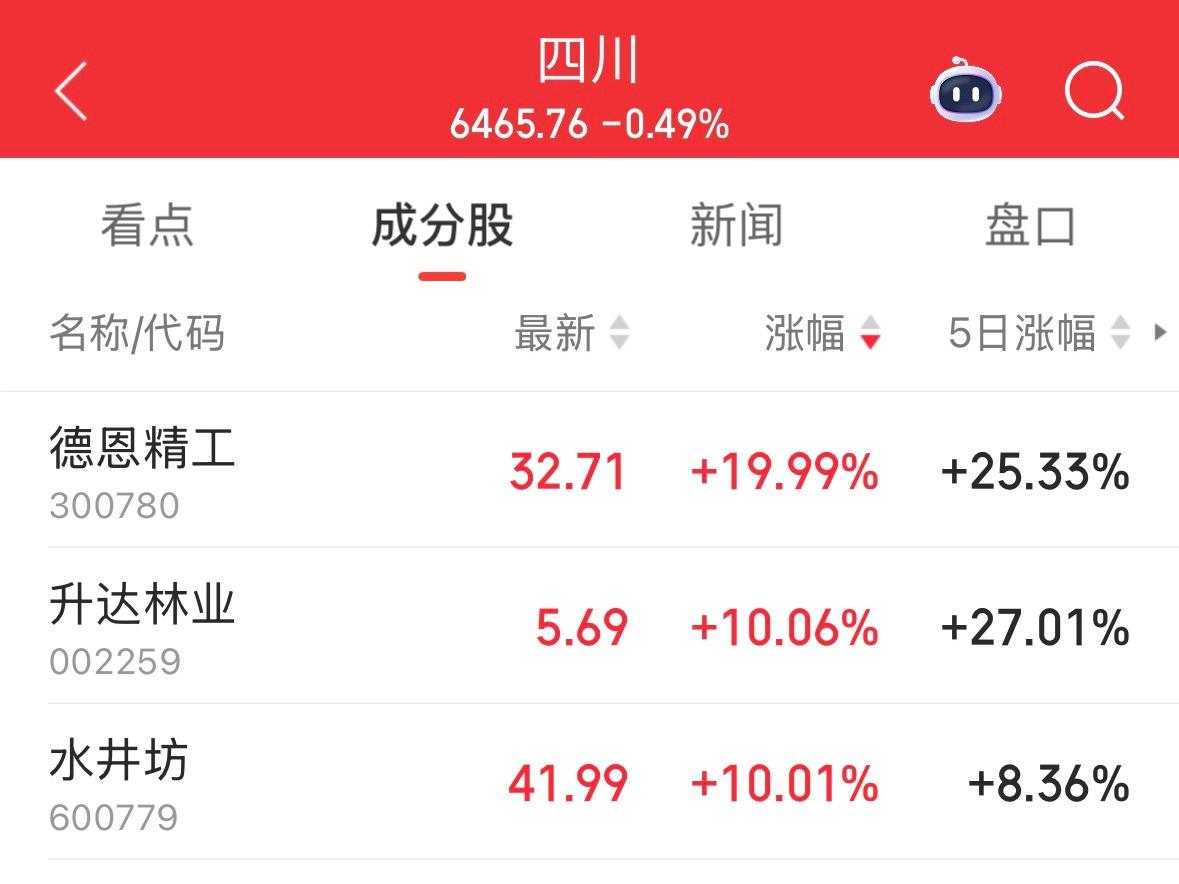1179x884 pixels.
Task: Switch to the 新闻 tab
Action: coord(736,226)
